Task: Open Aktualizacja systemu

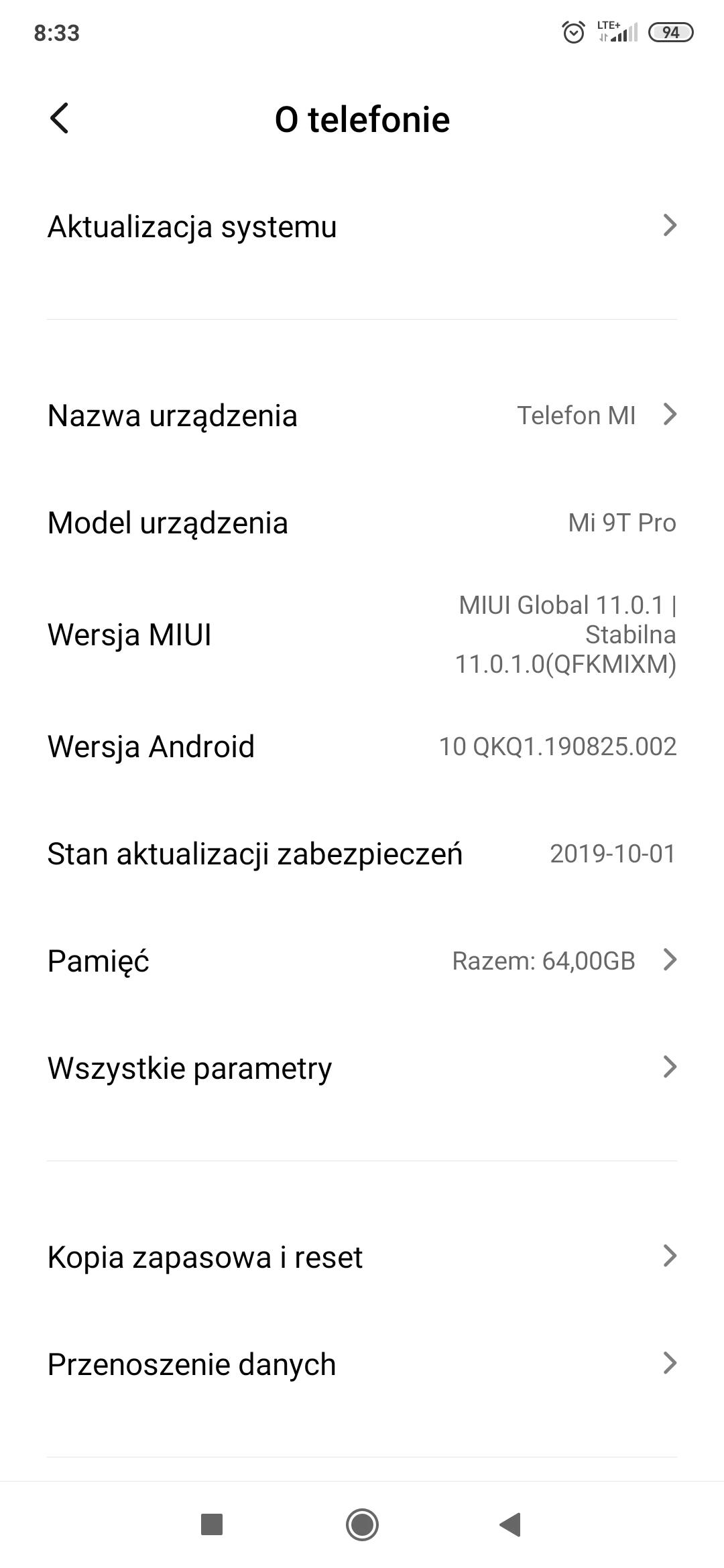Action: click(x=362, y=226)
